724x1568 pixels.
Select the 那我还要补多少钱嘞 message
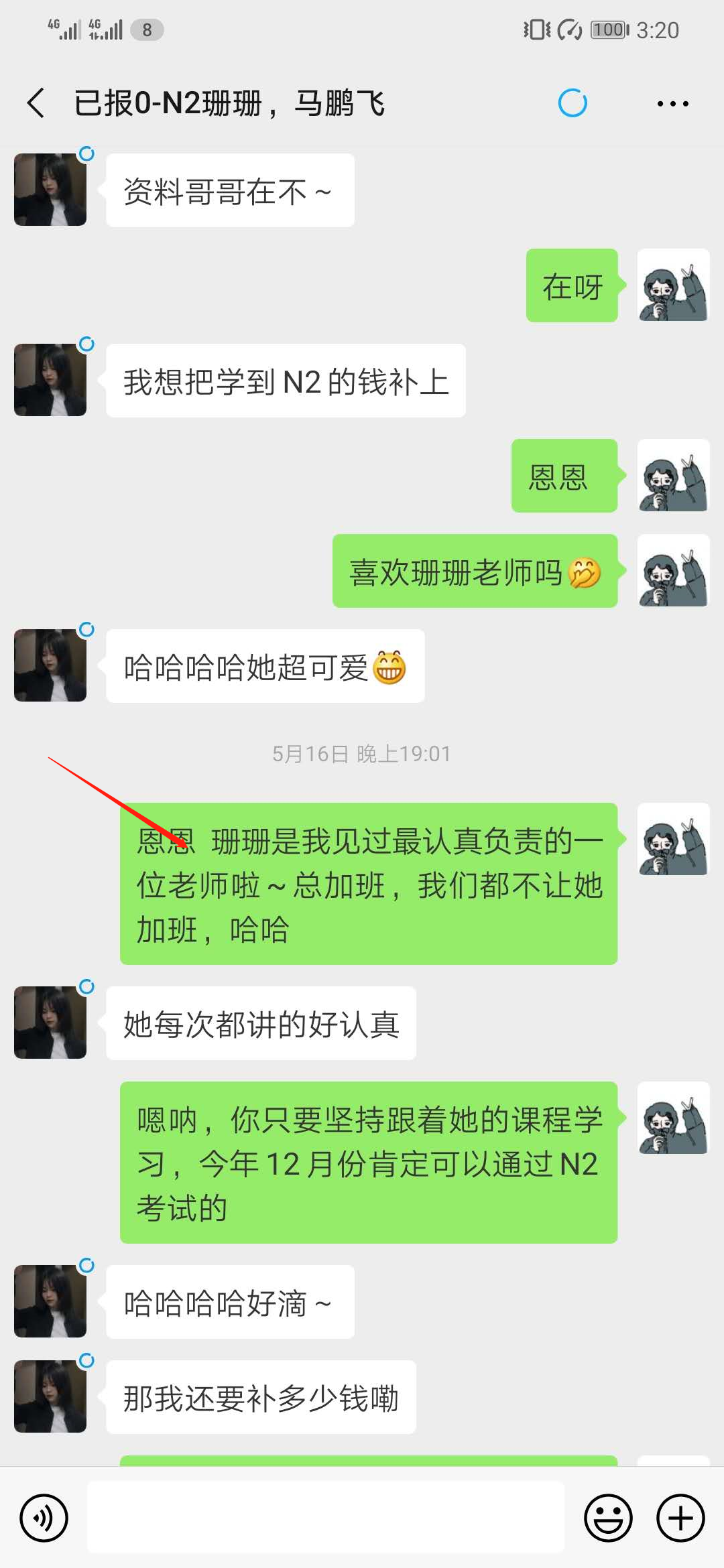pos(260,1397)
